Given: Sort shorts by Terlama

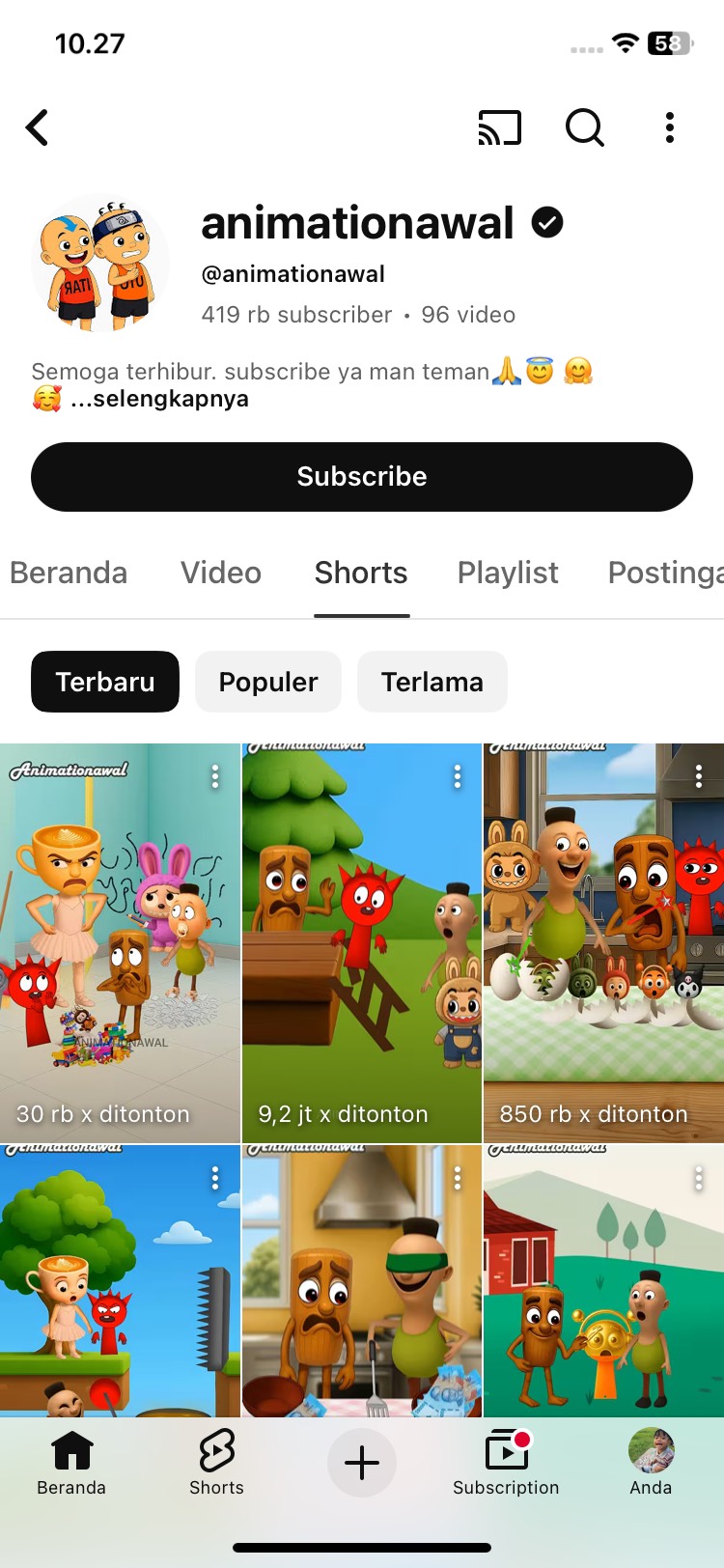Looking at the screenshot, I should 432,682.
